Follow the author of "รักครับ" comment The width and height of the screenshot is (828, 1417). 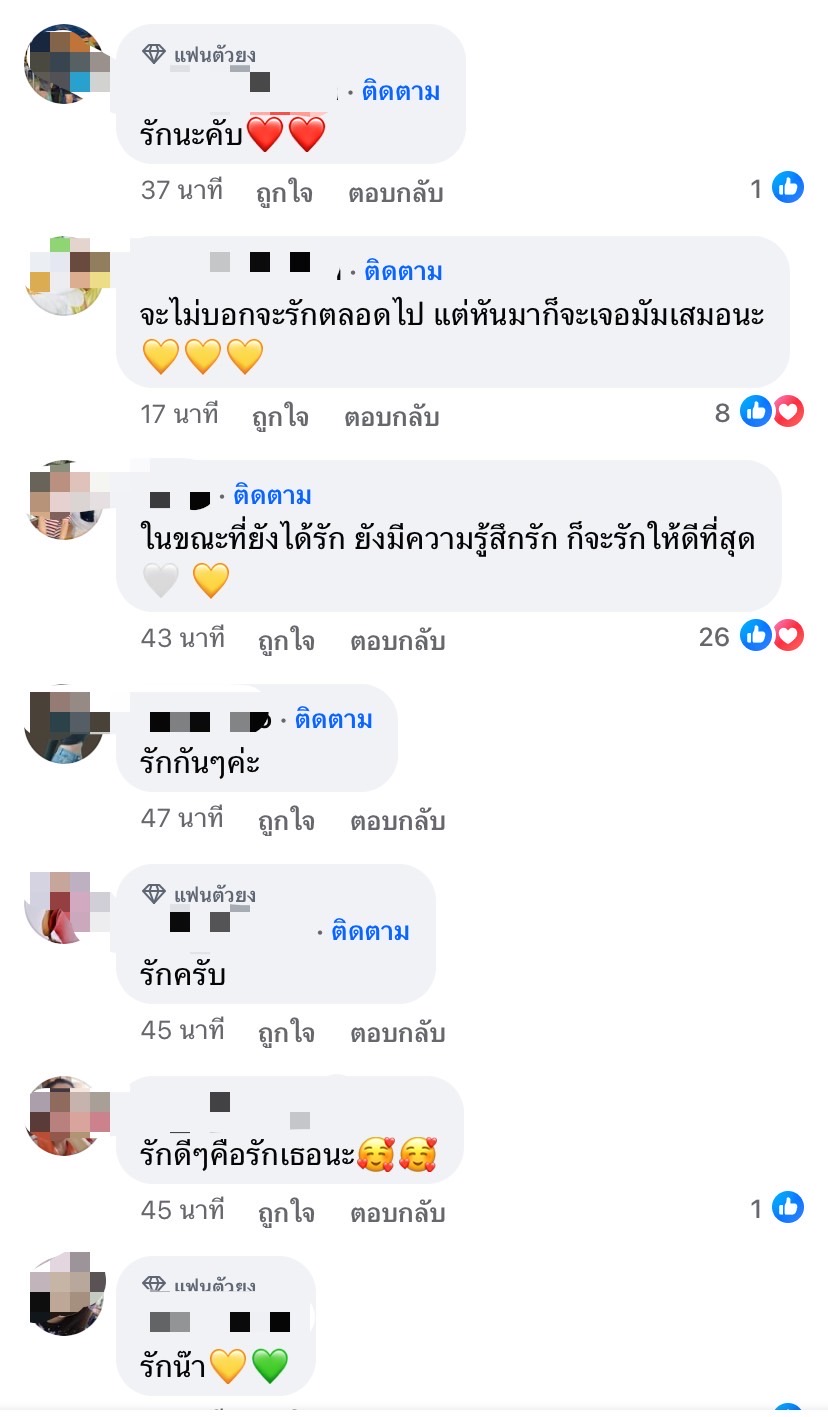coord(371,932)
